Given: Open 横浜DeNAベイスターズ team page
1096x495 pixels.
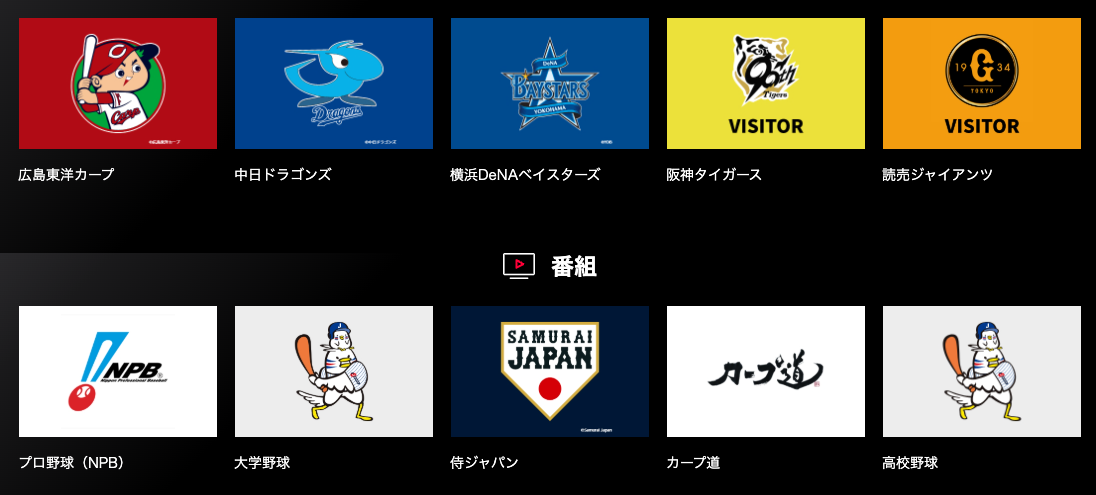Looking at the screenshot, I should click(x=550, y=84).
